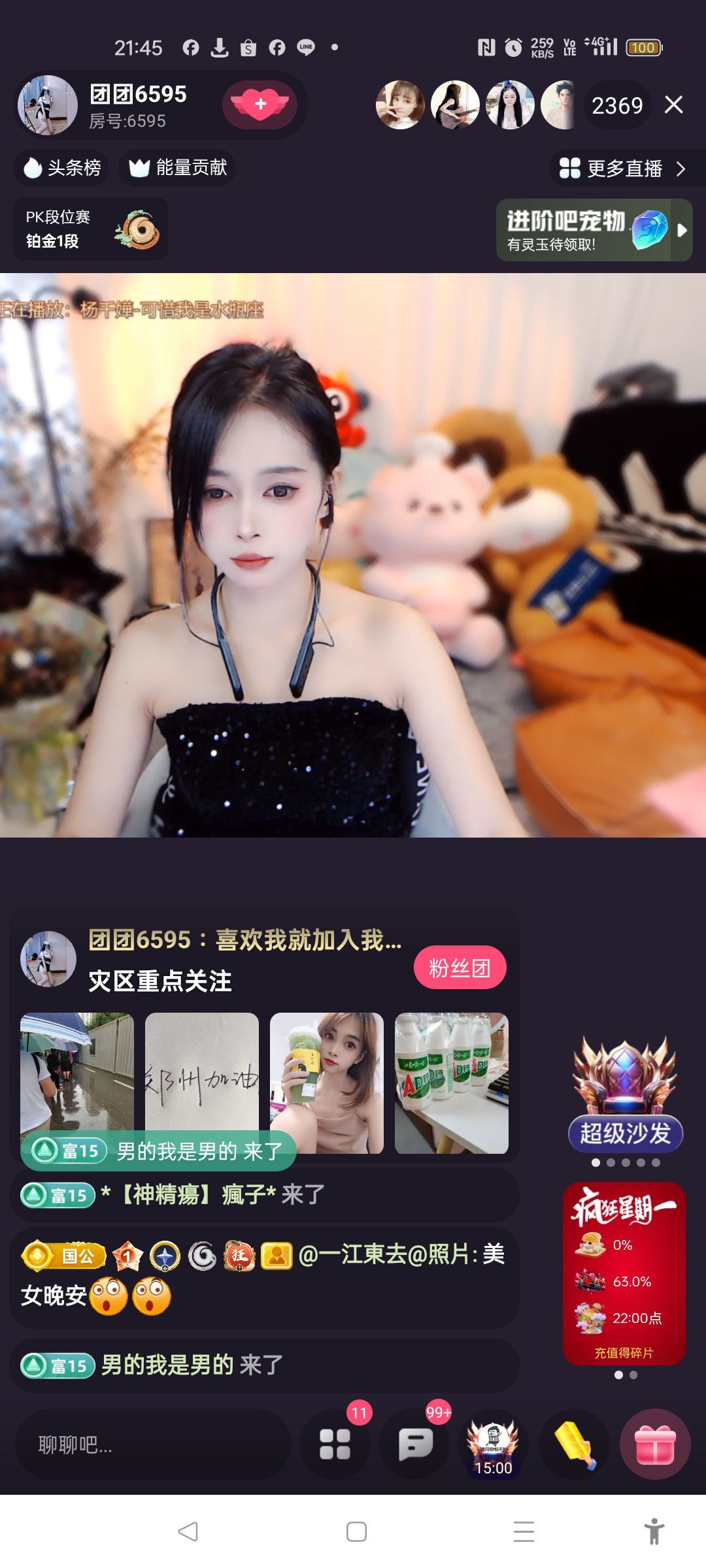Open the PK段位赛 铂金1段 badge
Viewport: 706px width, 1568px height.
click(90, 229)
